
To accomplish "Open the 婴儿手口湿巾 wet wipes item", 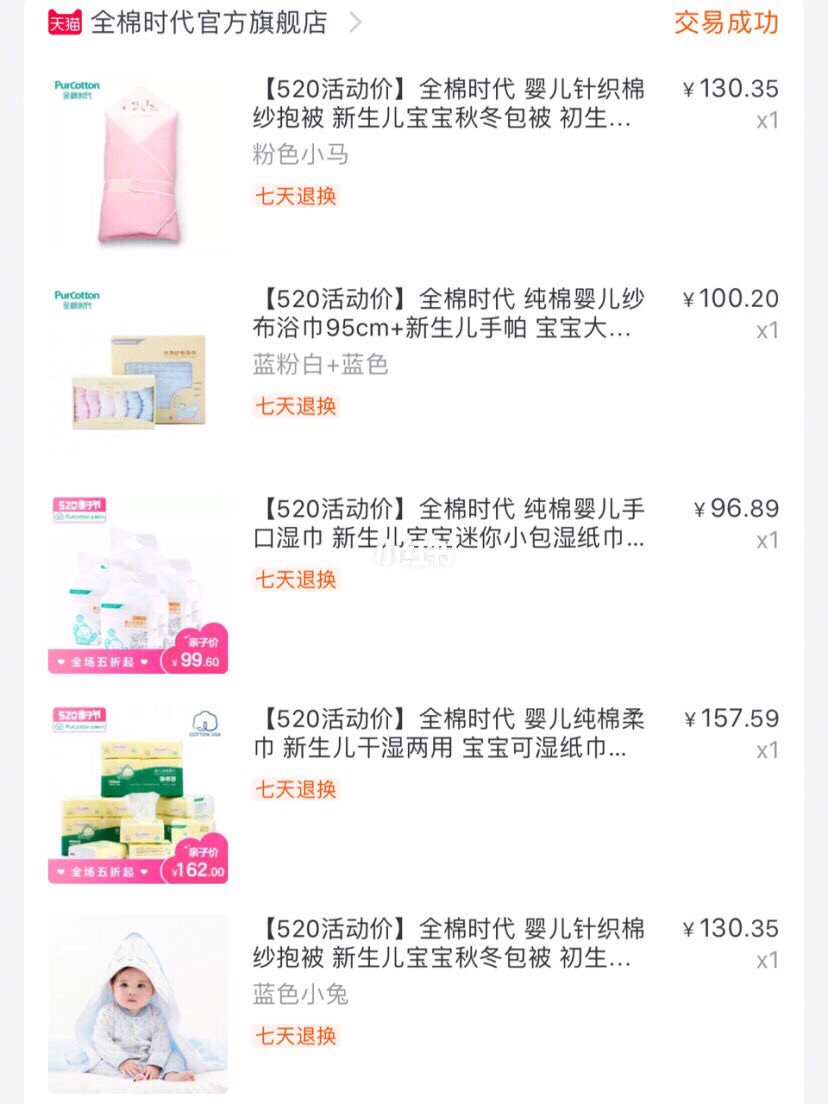I will click(x=448, y=523).
